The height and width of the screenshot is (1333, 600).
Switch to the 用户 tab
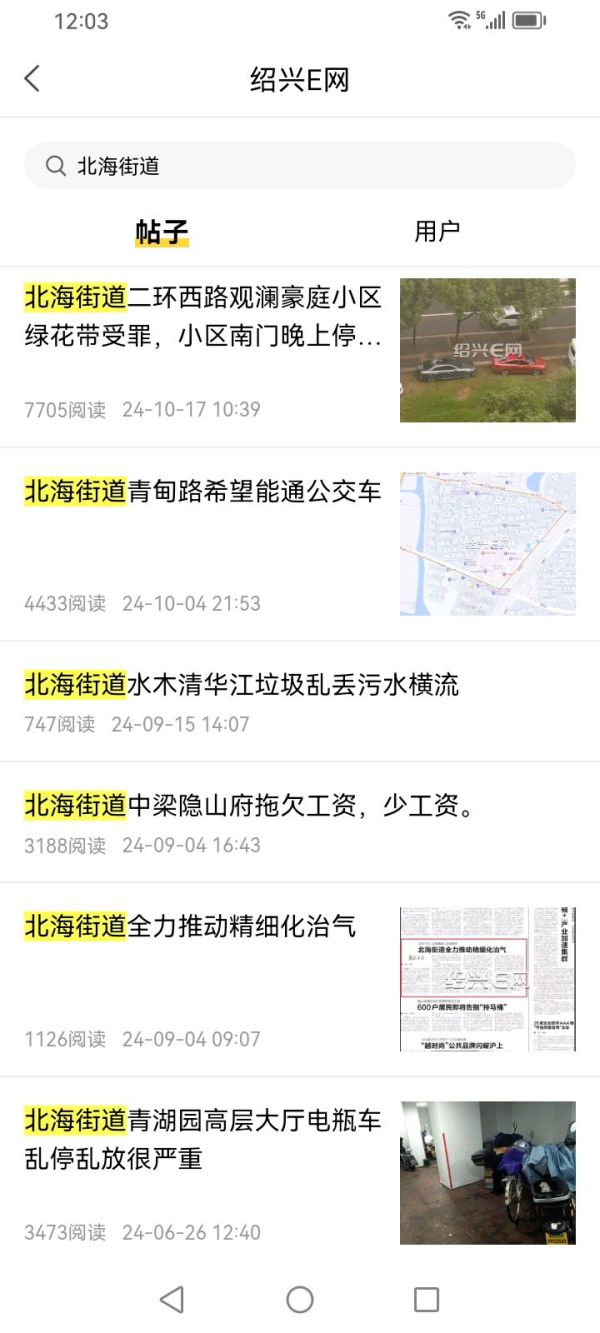437,231
